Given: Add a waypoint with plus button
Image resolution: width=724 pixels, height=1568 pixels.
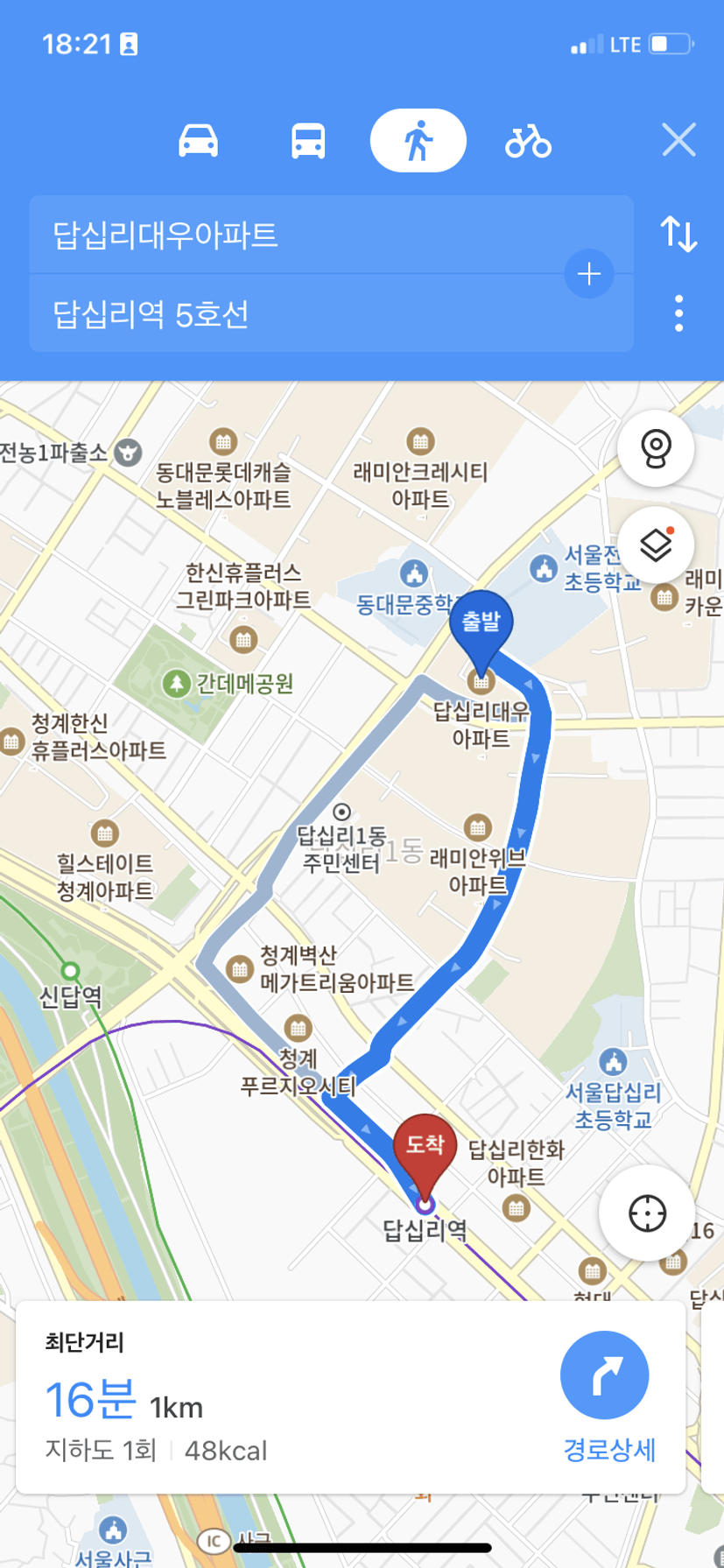Looking at the screenshot, I should tap(589, 274).
